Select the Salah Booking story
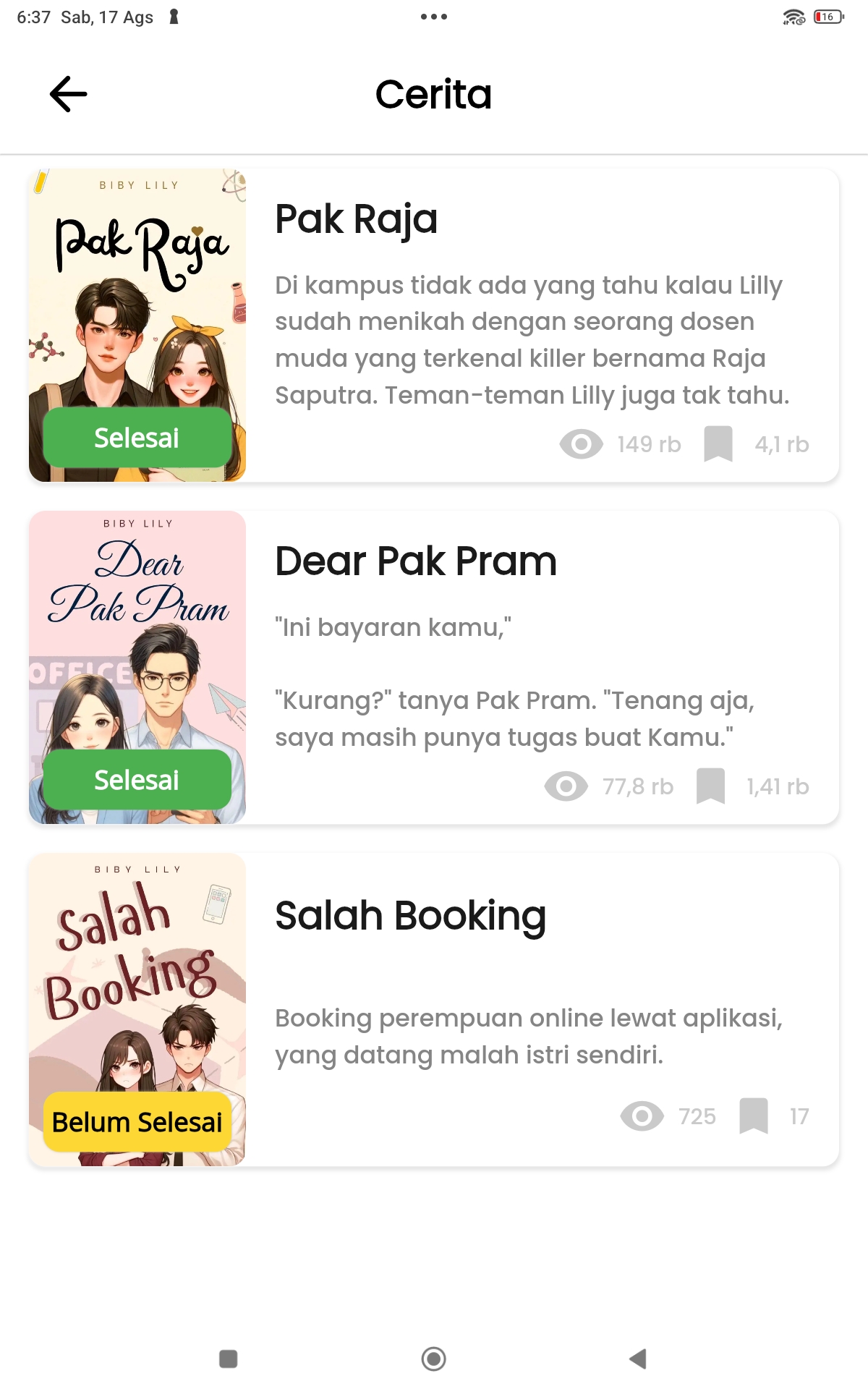Screen dimensions: 868x1389 tap(434, 1010)
